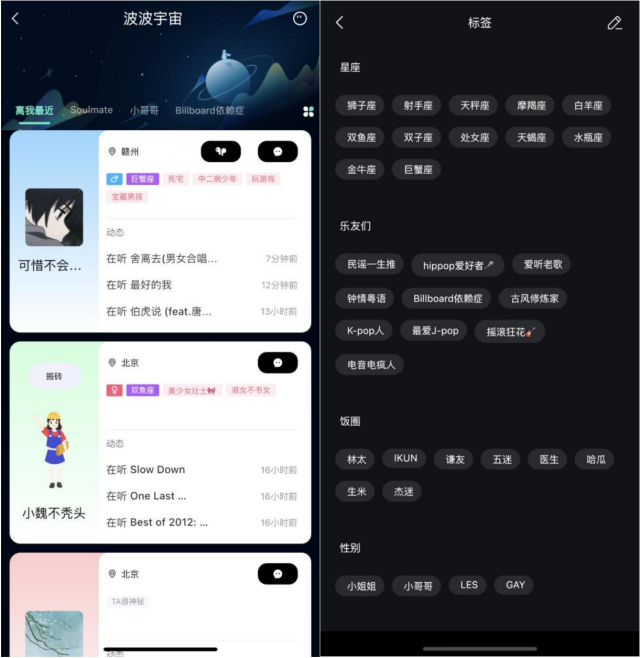The height and width of the screenshot is (658, 640).
Task: Pick the IKUN fan tag
Action: pyautogui.click(x=406, y=459)
